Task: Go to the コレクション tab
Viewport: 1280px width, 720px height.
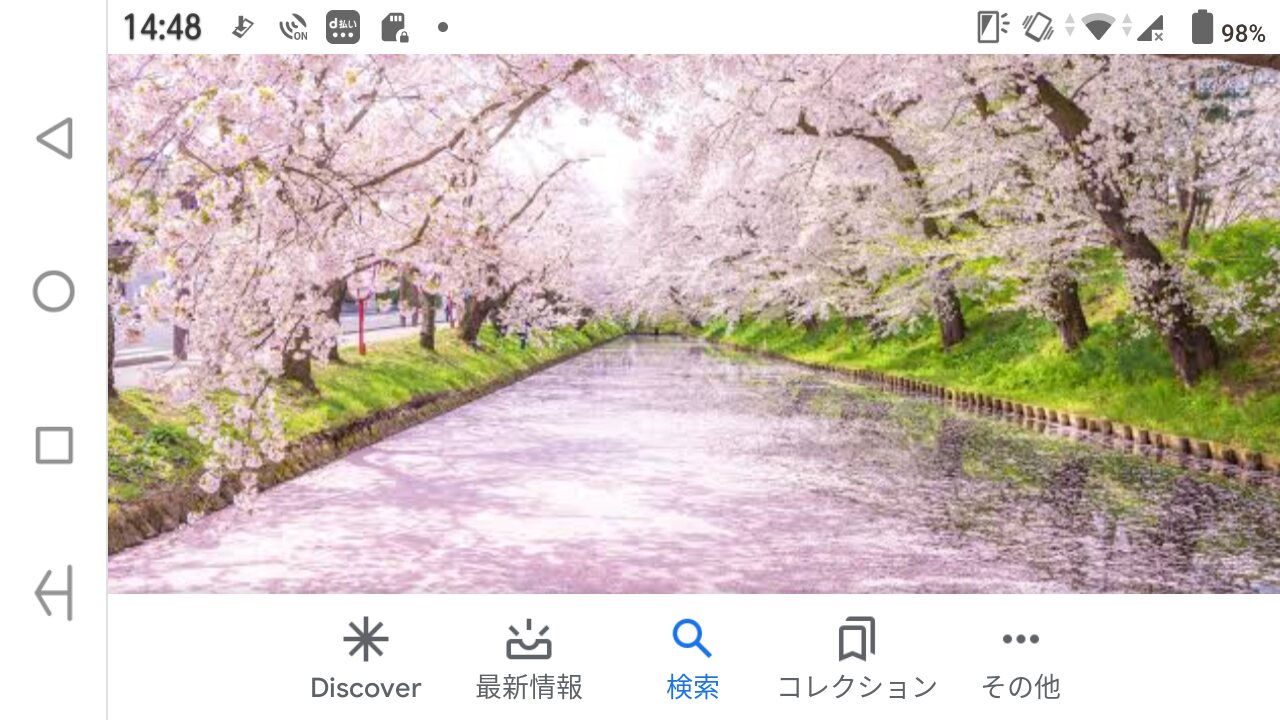Action: click(x=857, y=659)
